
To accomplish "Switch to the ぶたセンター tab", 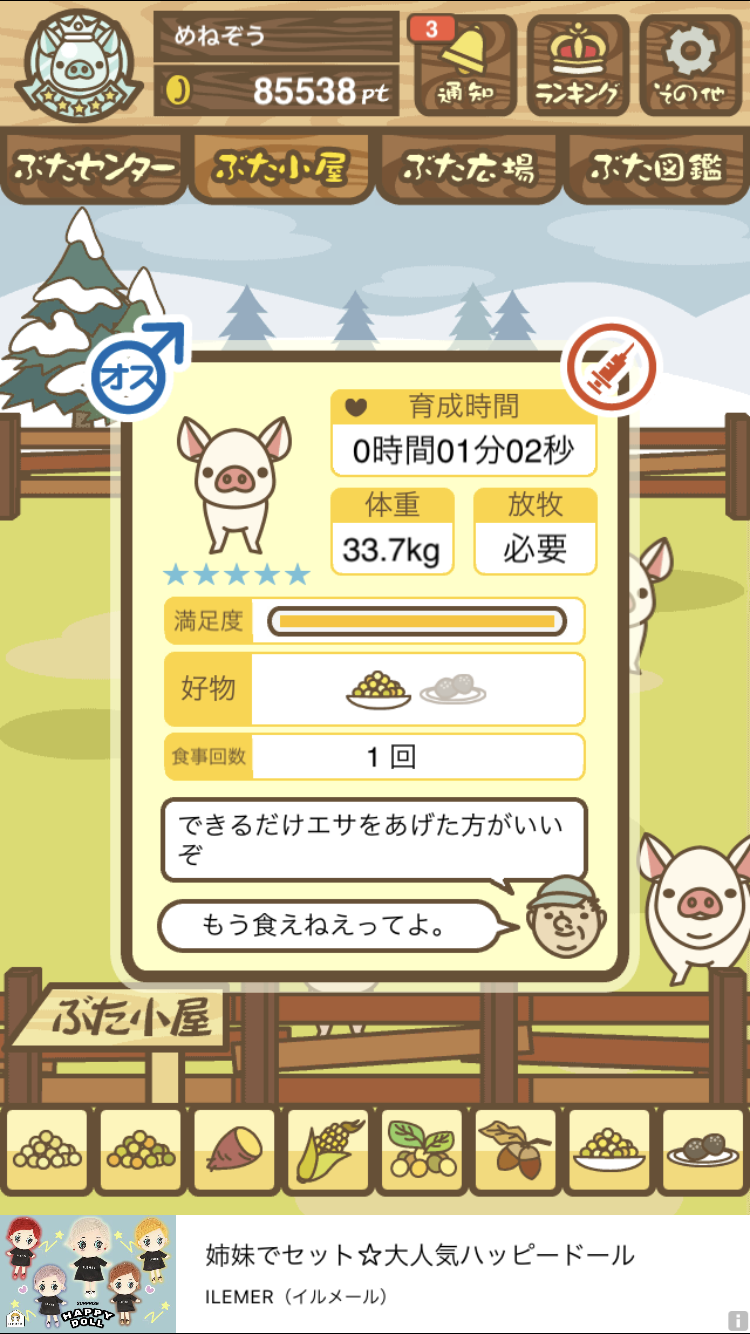I will tap(95, 167).
